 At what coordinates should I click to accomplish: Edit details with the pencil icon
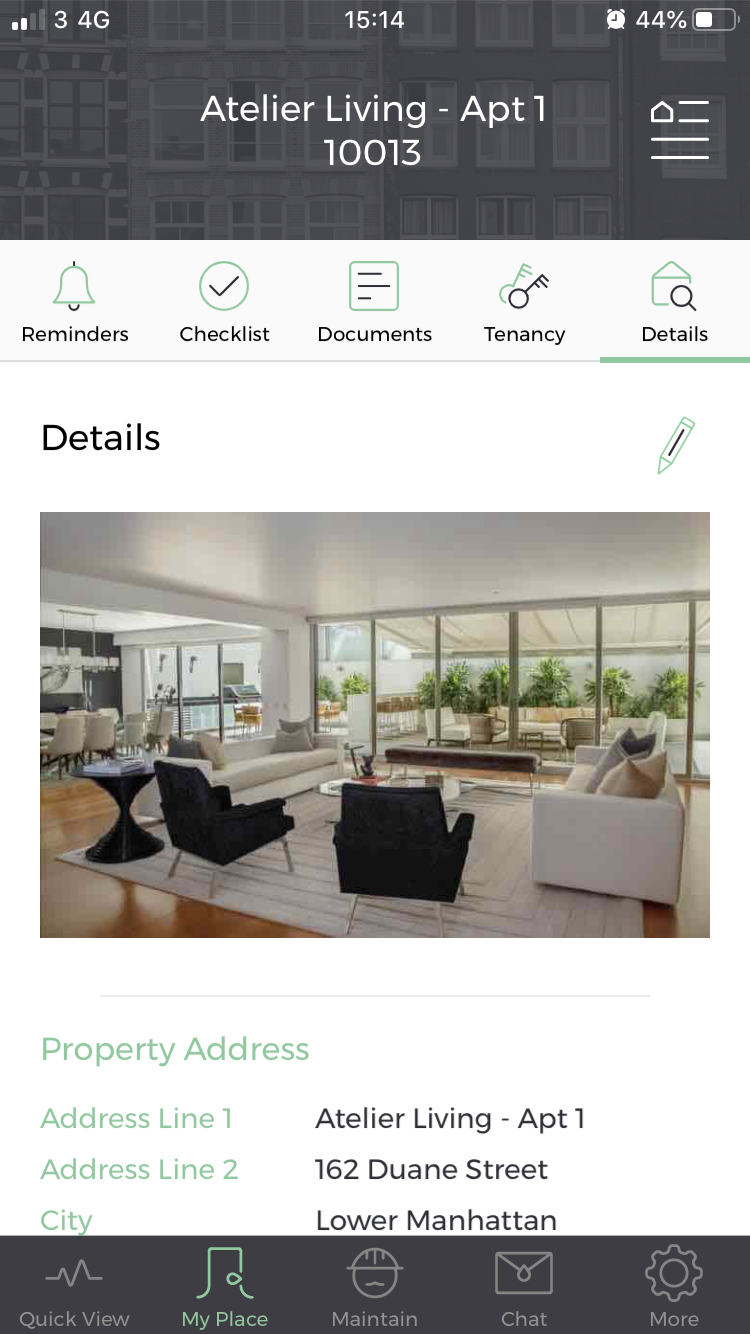(x=676, y=445)
